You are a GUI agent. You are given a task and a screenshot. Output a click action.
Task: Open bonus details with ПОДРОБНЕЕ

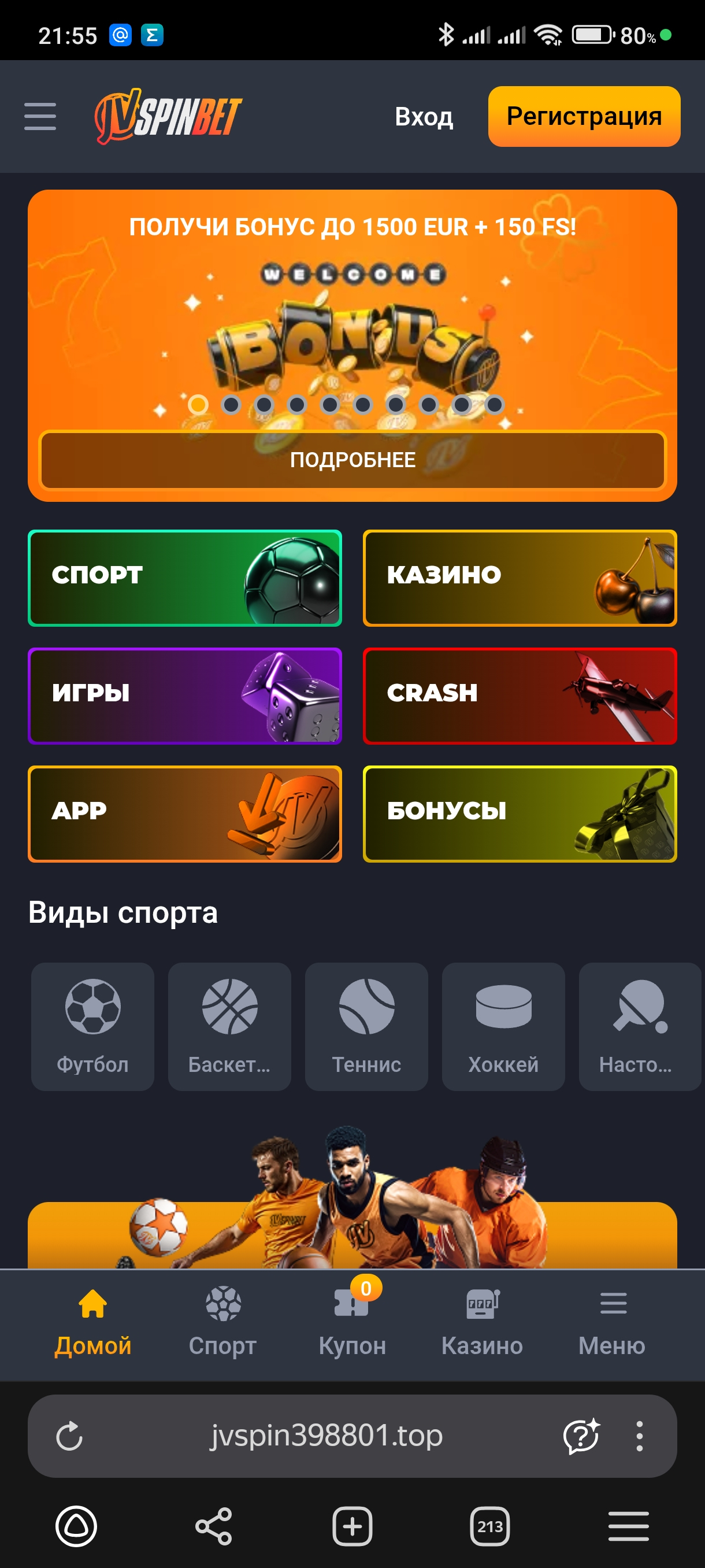(352, 460)
